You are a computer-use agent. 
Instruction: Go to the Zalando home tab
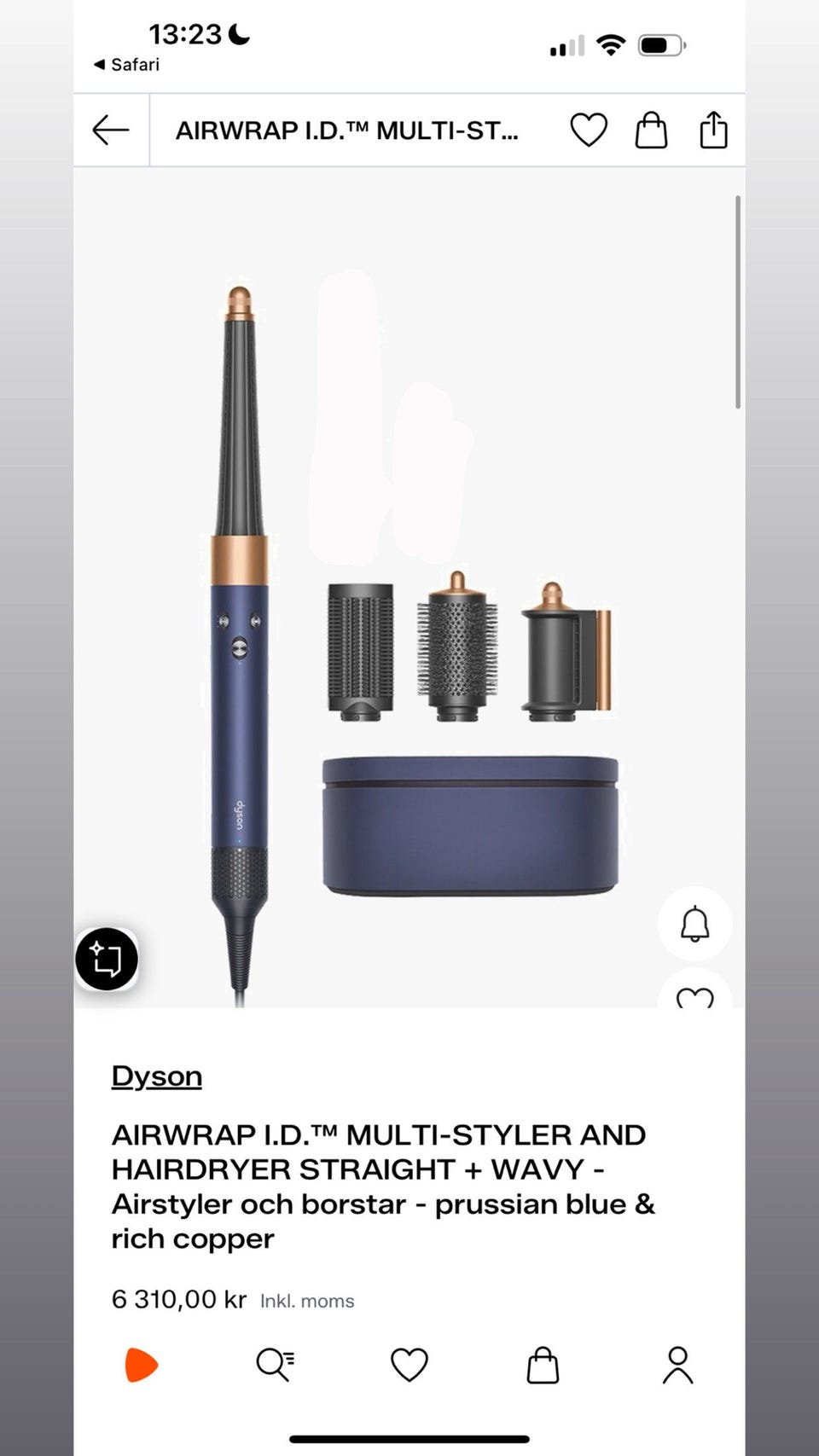pos(141,1365)
